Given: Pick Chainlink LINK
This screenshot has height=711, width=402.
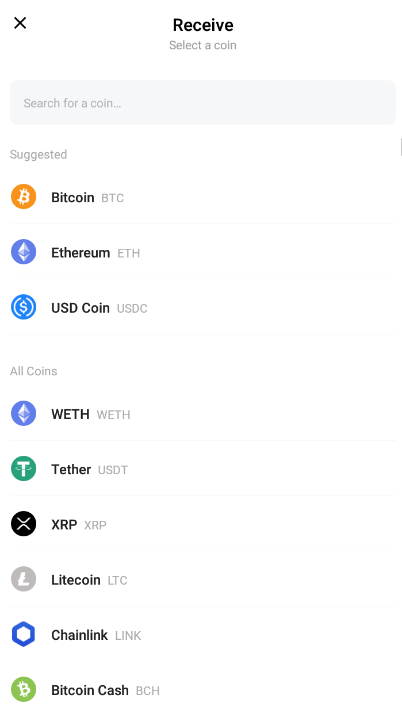Looking at the screenshot, I should pos(203,634).
